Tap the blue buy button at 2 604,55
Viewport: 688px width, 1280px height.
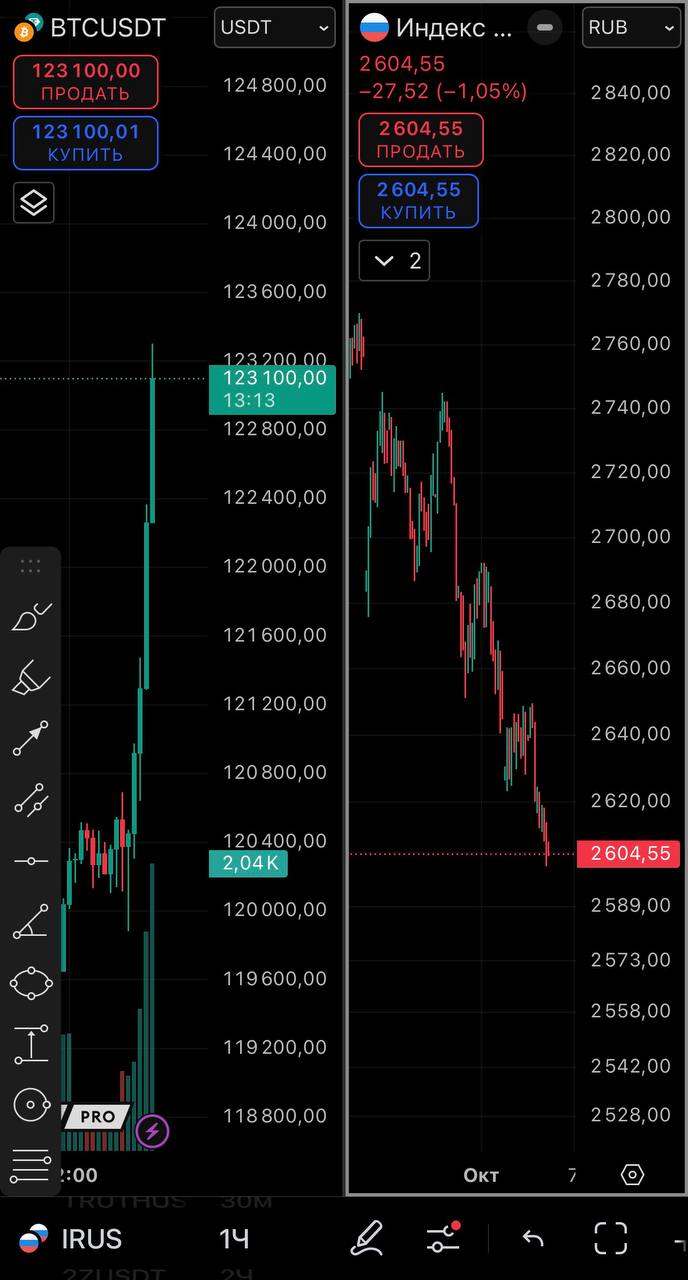point(419,200)
